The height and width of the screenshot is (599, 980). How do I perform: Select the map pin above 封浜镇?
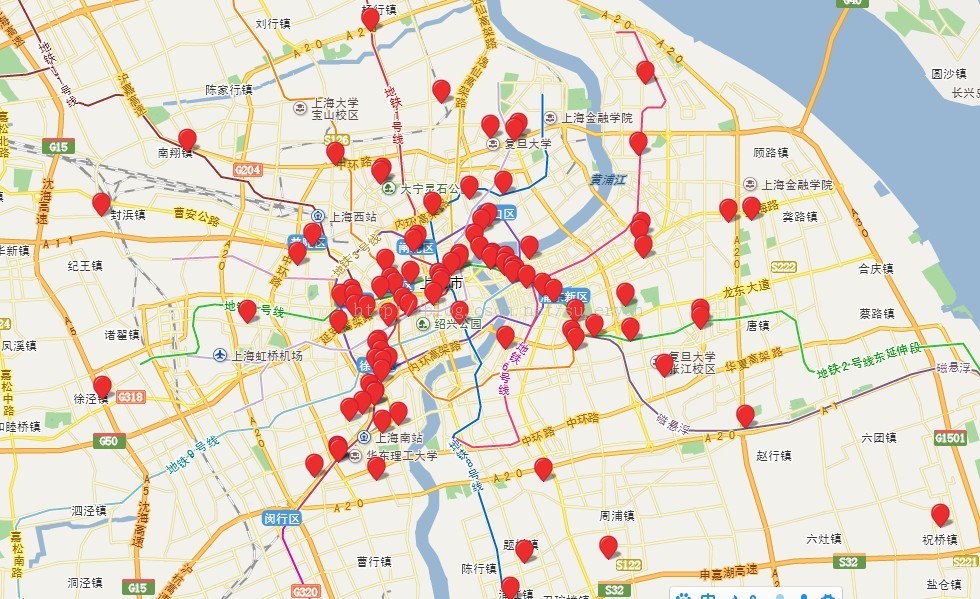[x=101, y=203]
